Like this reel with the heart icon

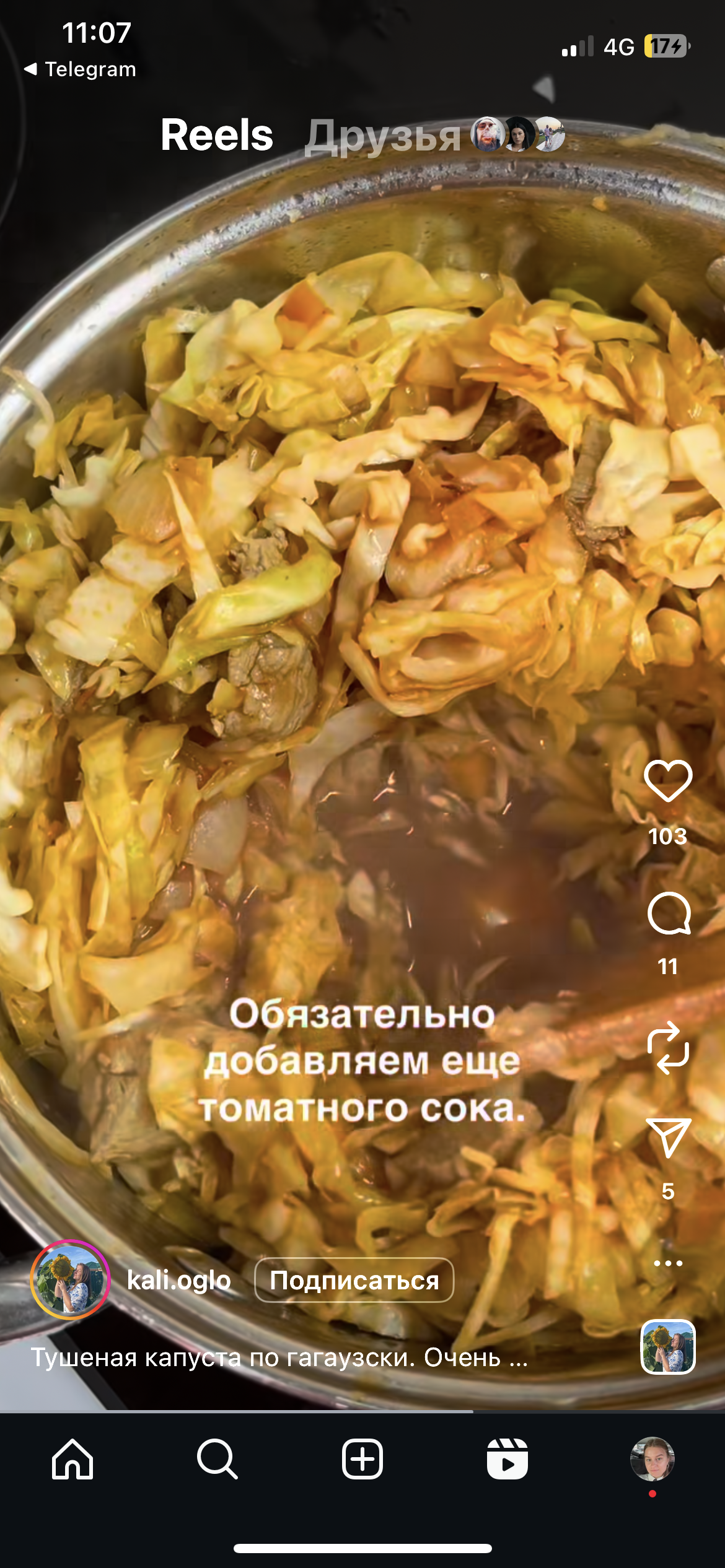tap(668, 780)
